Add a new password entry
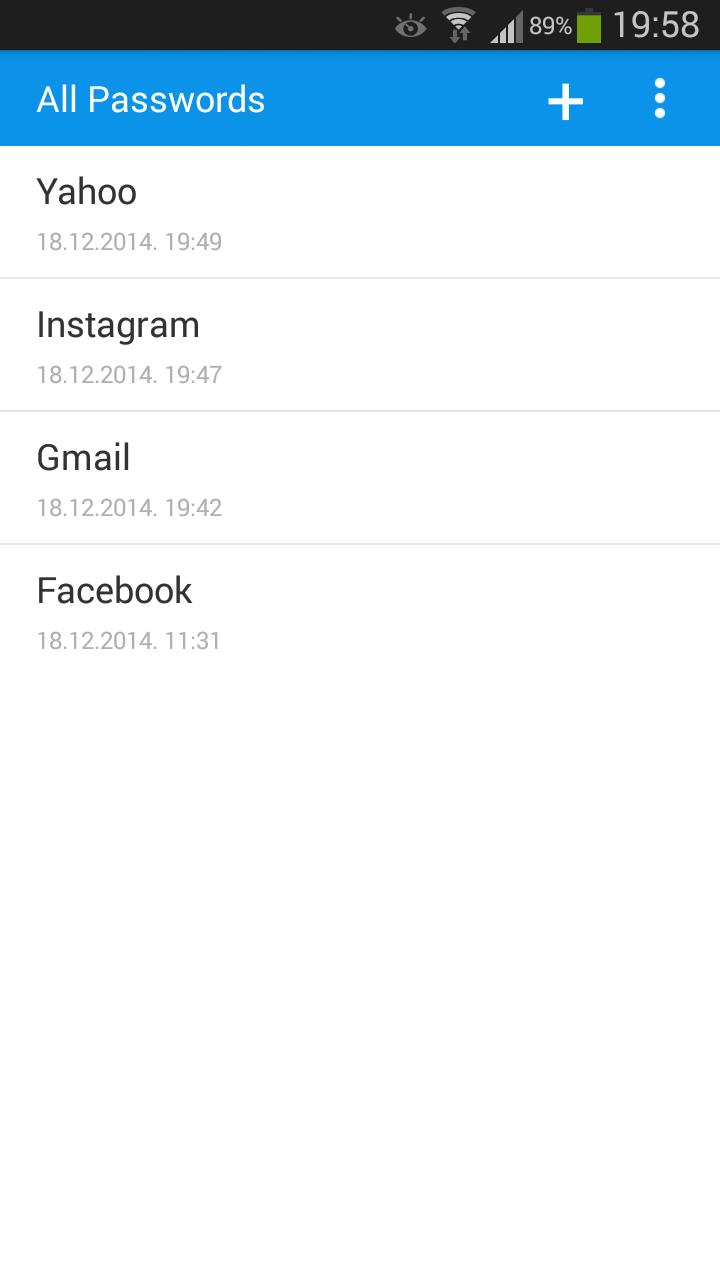The width and height of the screenshot is (720, 1280). [x=565, y=100]
